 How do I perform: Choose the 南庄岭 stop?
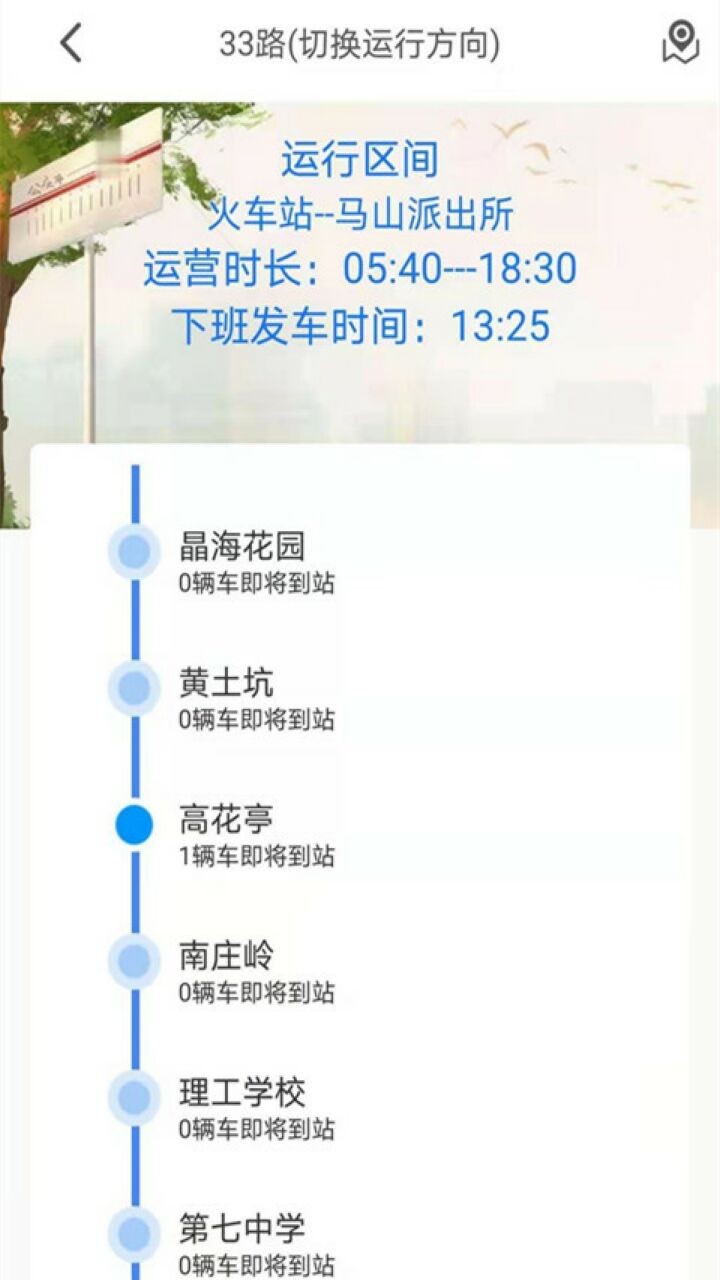click(x=226, y=957)
